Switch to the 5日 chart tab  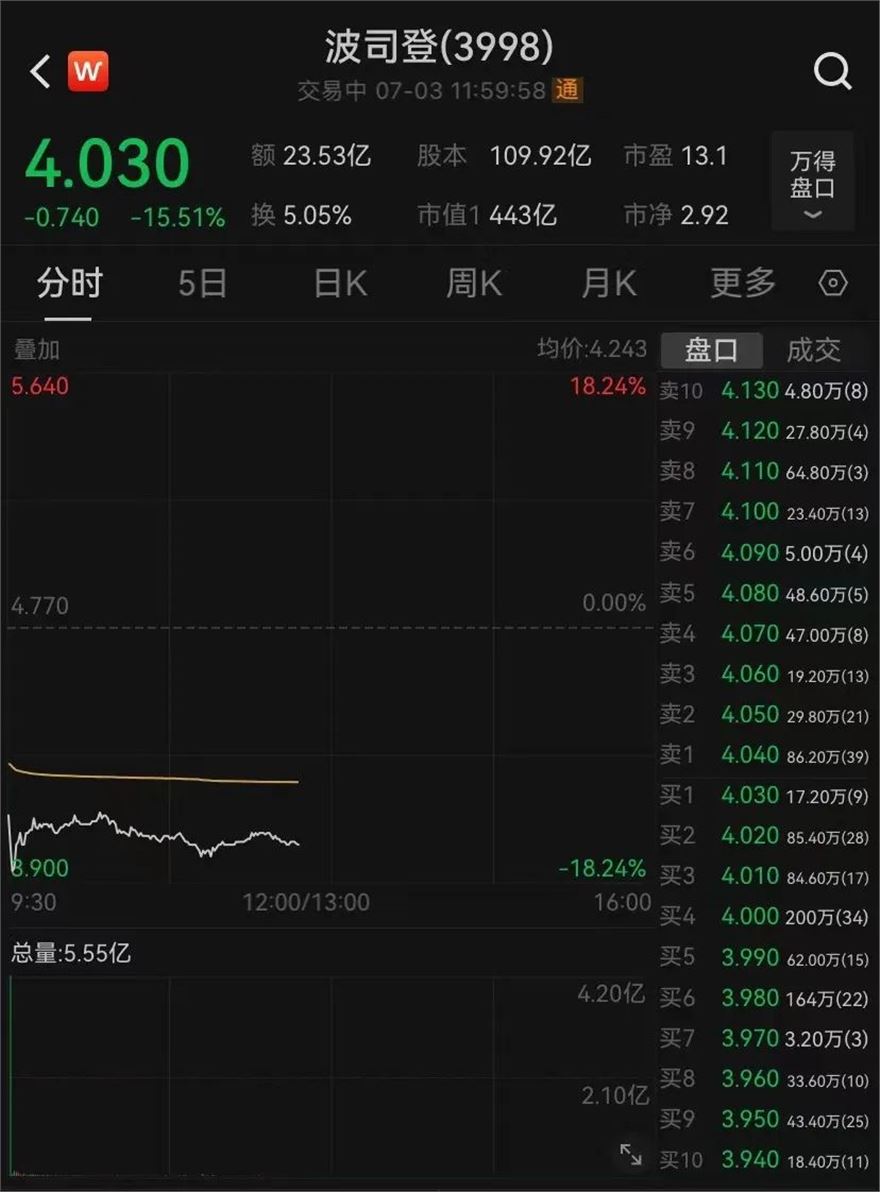[x=203, y=285]
